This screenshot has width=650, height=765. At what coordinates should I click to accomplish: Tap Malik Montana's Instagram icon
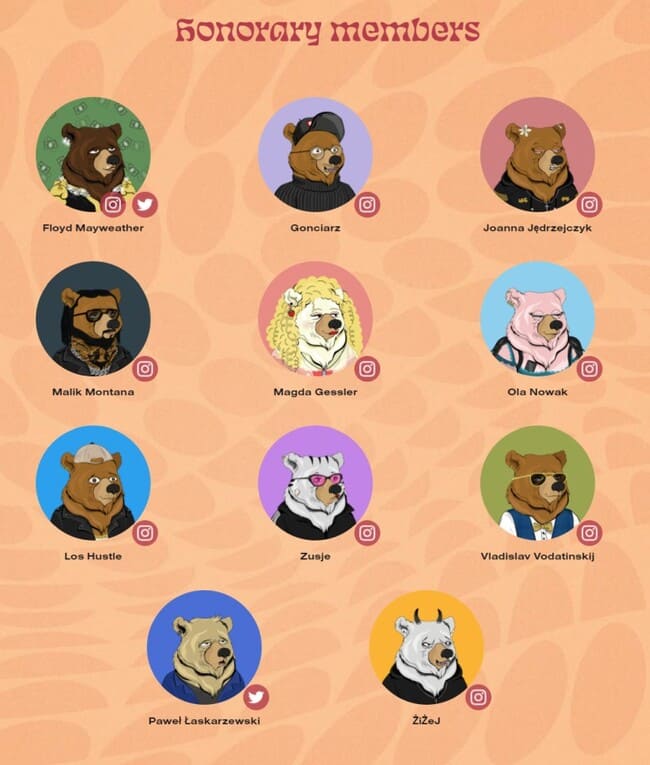click(x=145, y=369)
